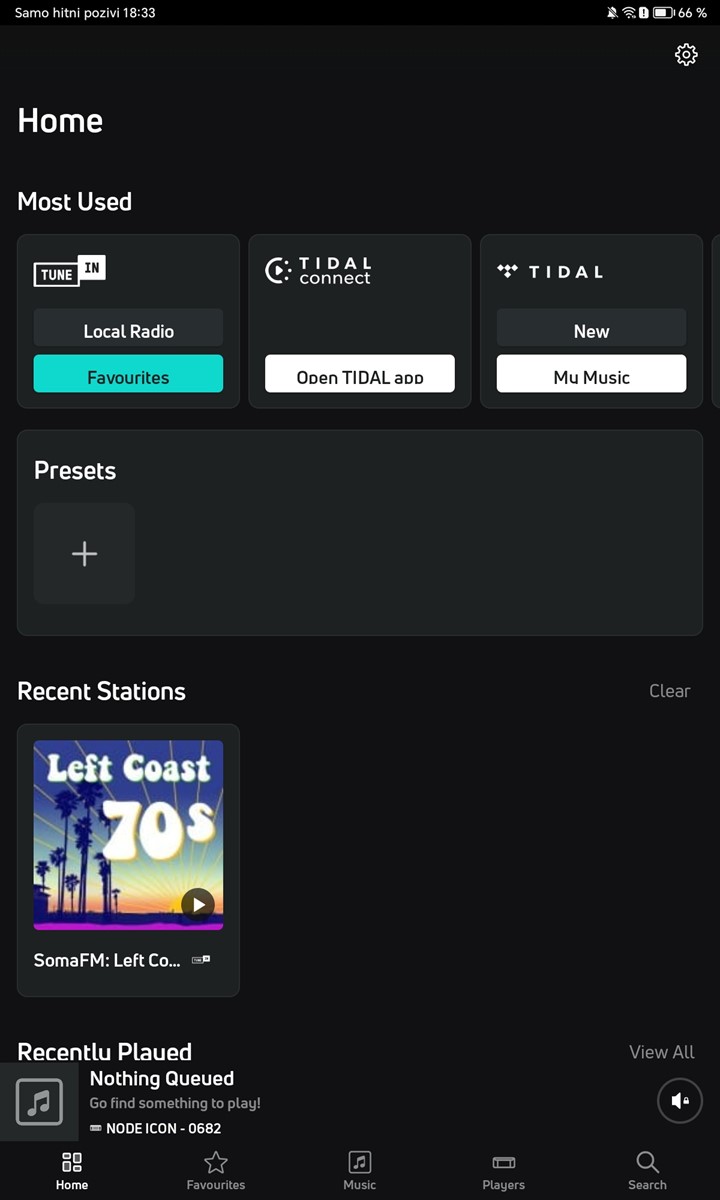Switch to the Players tab
The width and height of the screenshot is (720, 1200).
tap(503, 1170)
